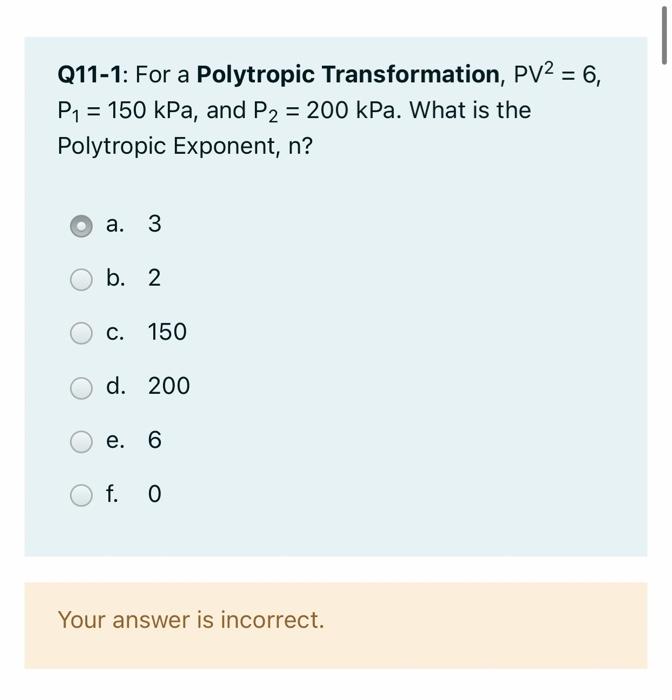Select radio option a with value 3
This screenshot has width=672, height=700.
tap(82, 225)
